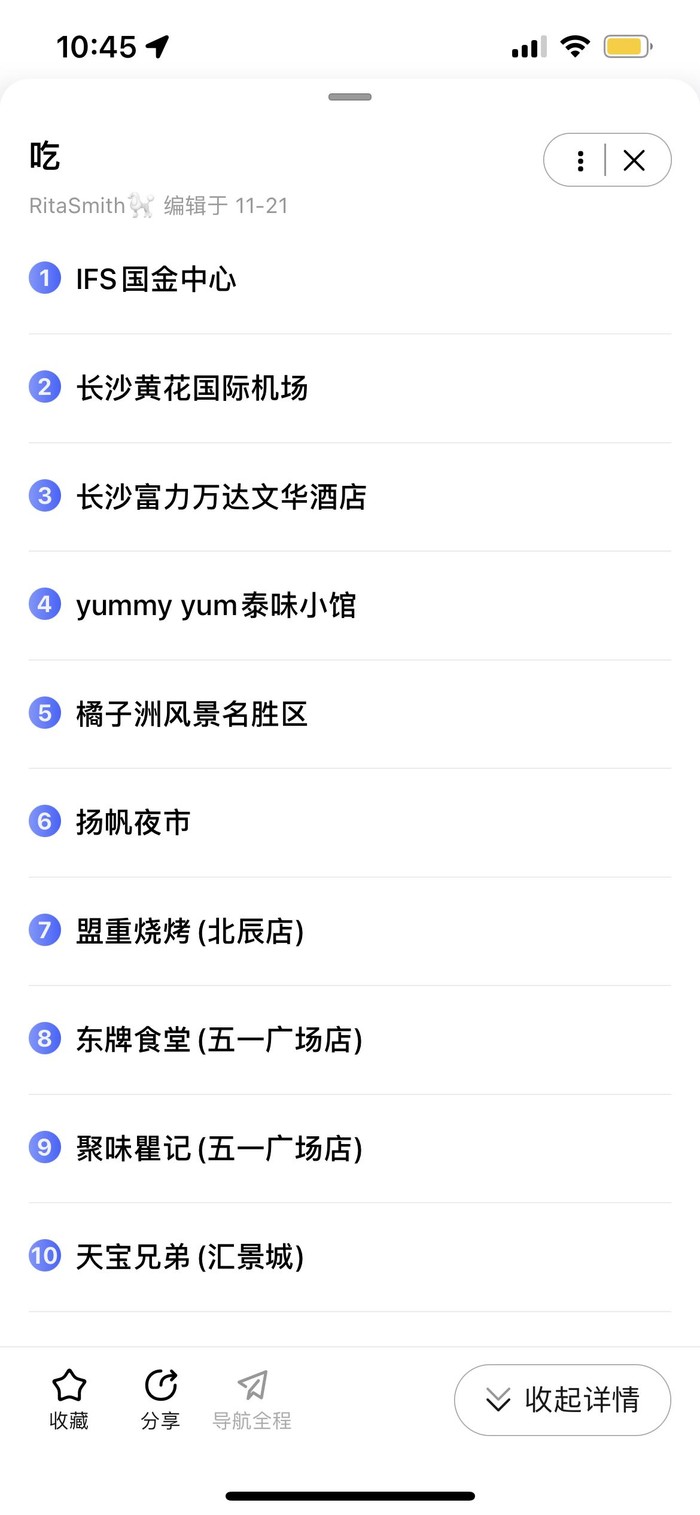Start 导航全程 full route navigation
The height and width of the screenshot is (1515, 700).
pos(252,1399)
